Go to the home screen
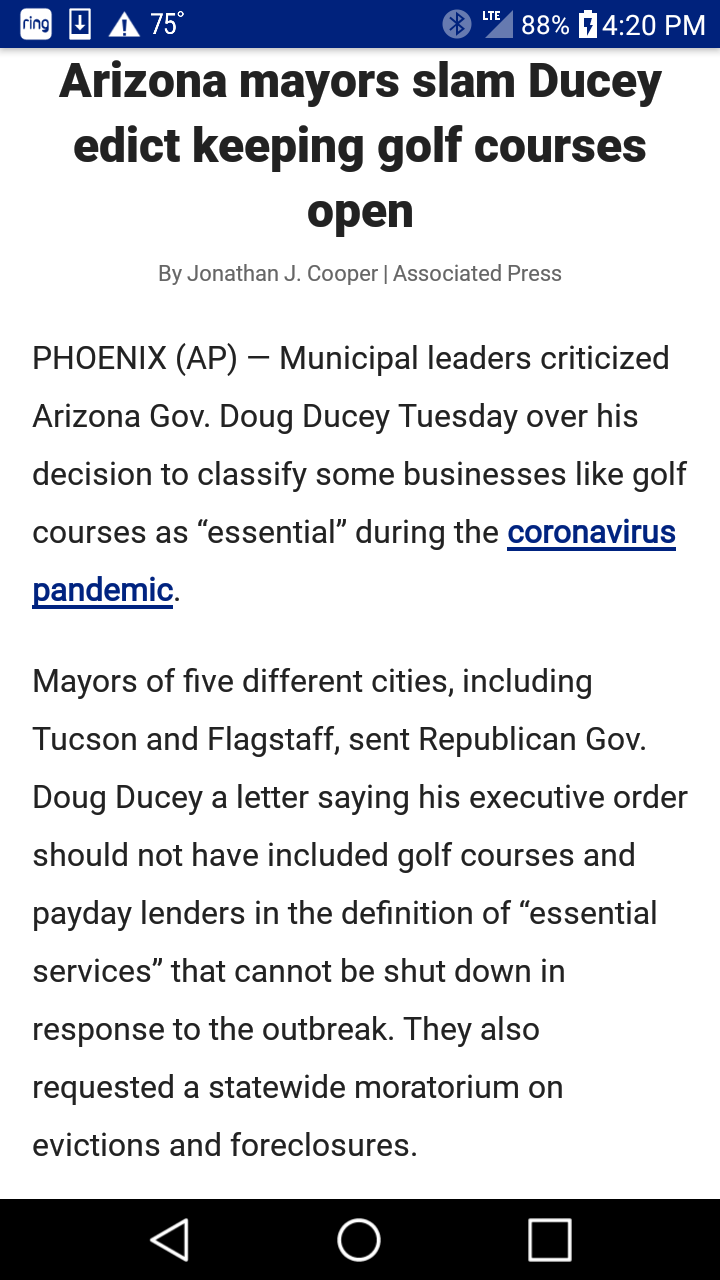This screenshot has width=720, height=1280. pos(359,1240)
